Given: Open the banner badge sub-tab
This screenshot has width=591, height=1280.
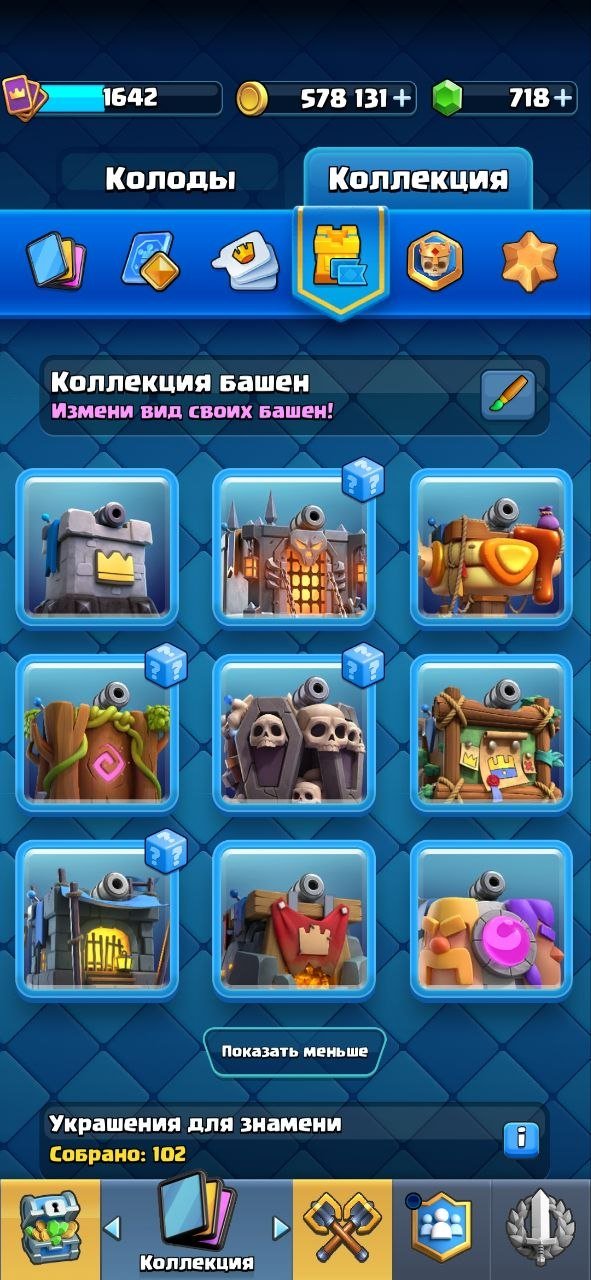Looking at the screenshot, I should point(435,260).
